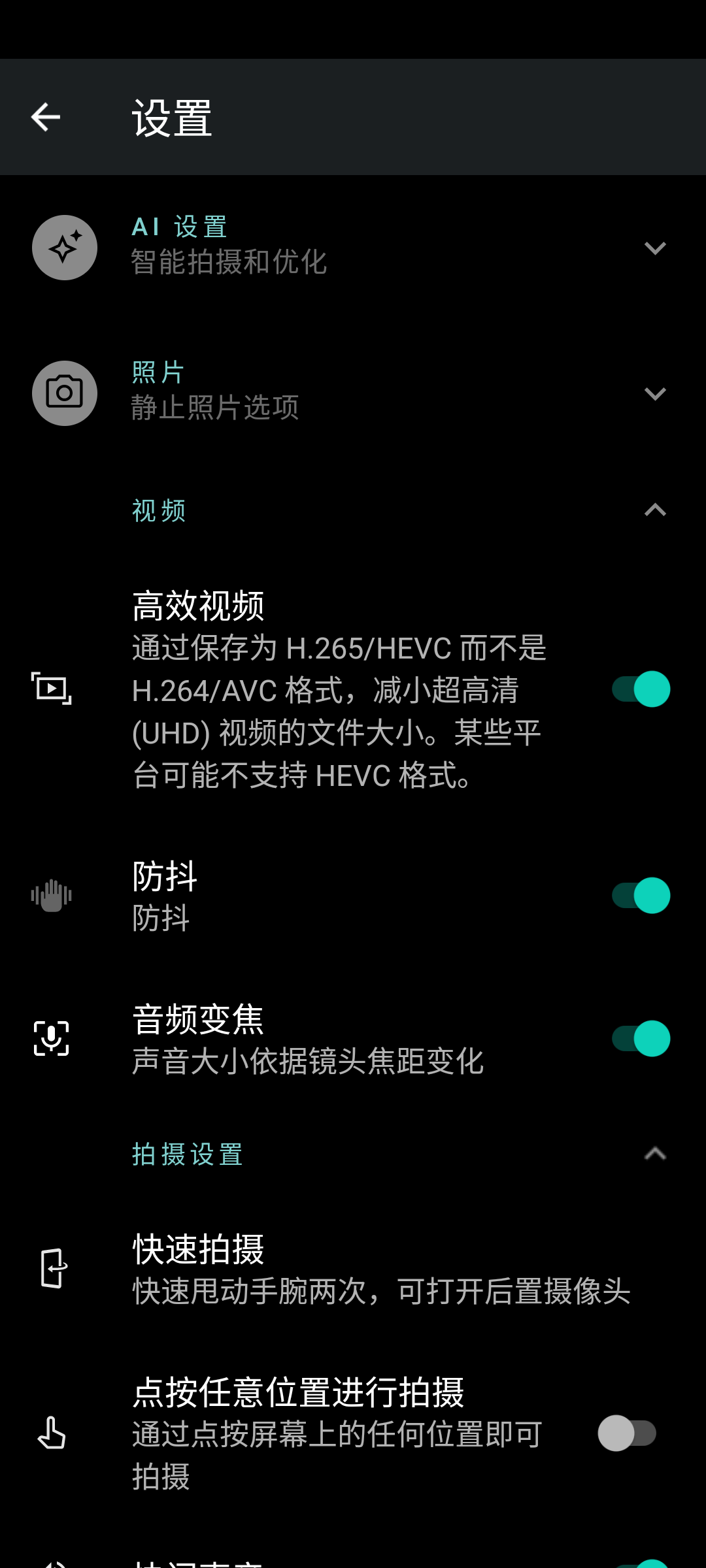Disable the 防抖 switch

click(641, 896)
